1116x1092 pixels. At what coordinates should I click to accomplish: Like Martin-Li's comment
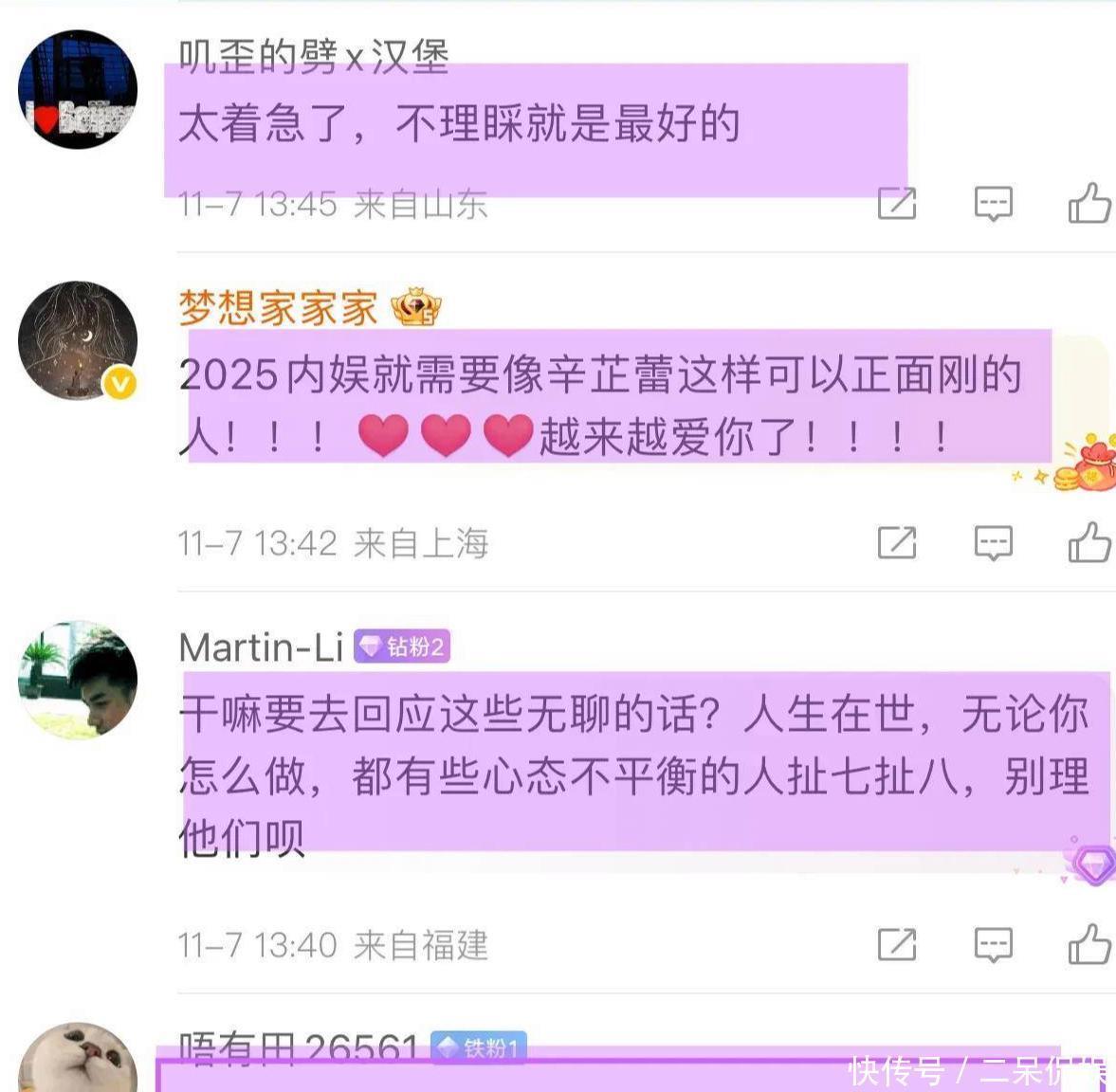1089,944
